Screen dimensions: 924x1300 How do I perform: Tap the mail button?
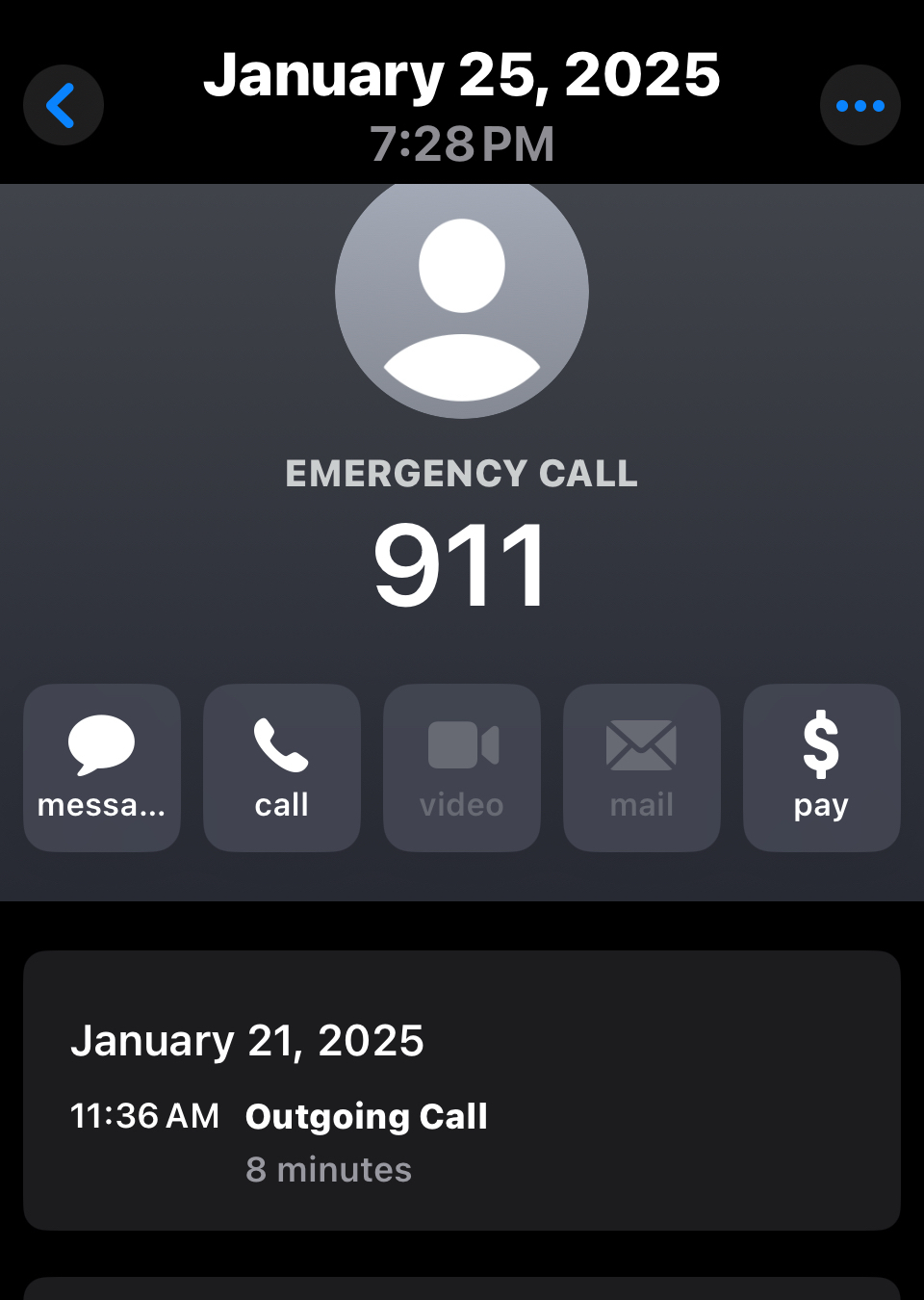coord(642,767)
